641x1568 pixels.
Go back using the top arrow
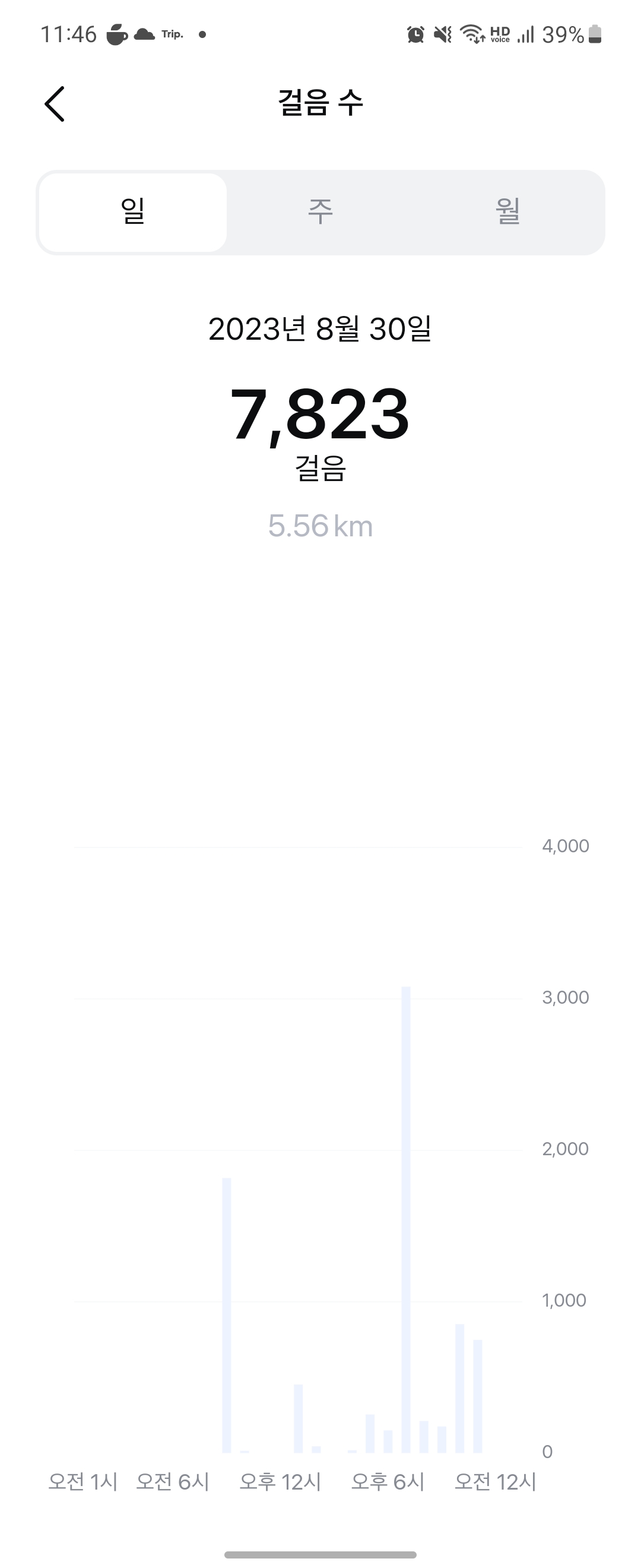coord(55,103)
